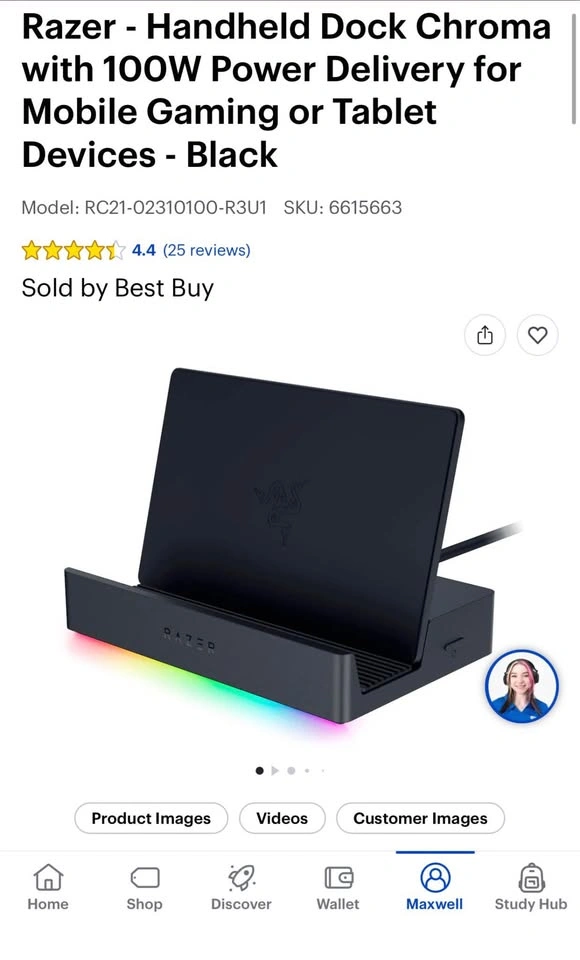The height and width of the screenshot is (960, 580).
Task: Switch to the Study Hub tab
Action: click(x=531, y=887)
